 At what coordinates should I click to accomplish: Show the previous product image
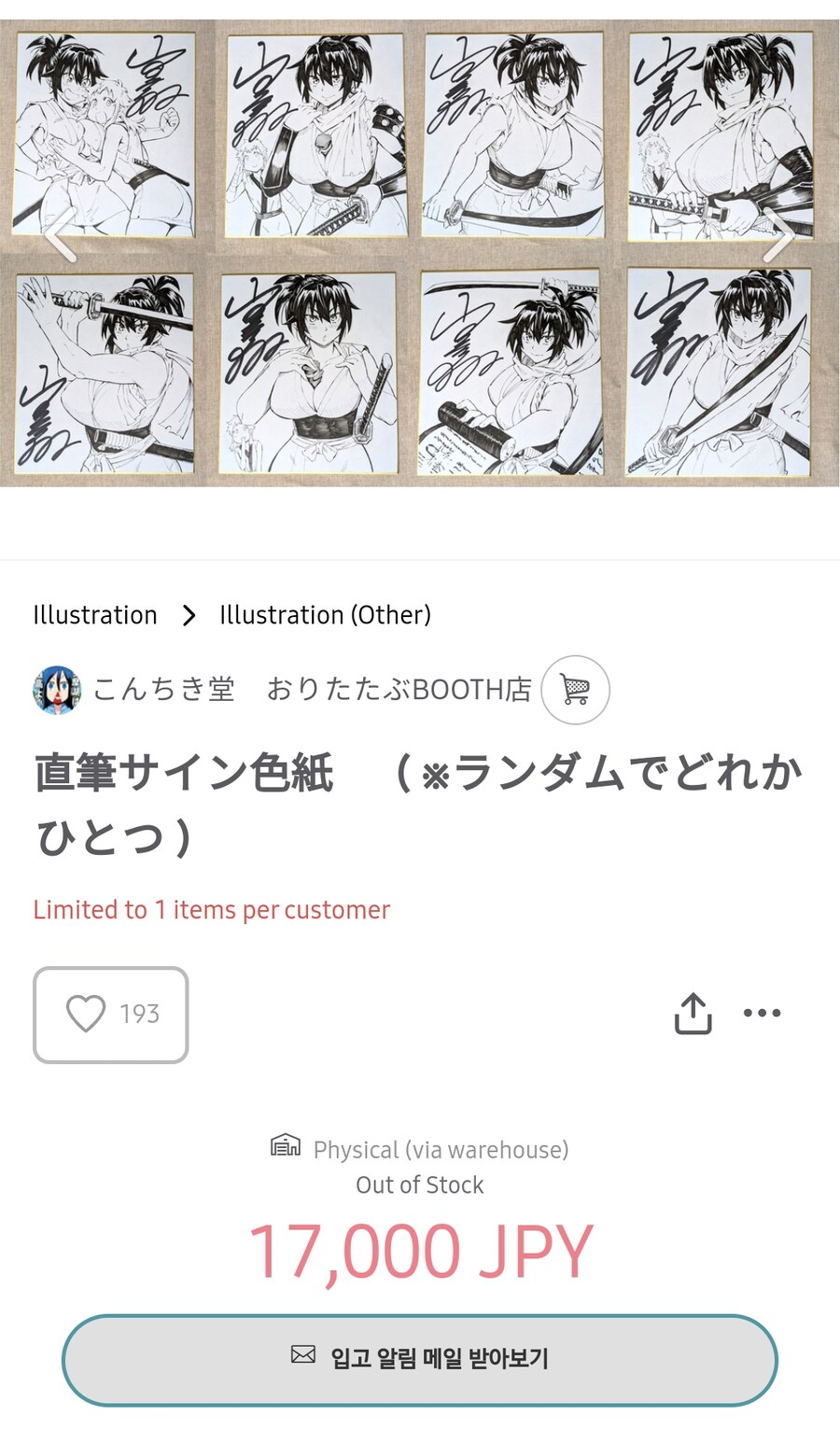60,240
